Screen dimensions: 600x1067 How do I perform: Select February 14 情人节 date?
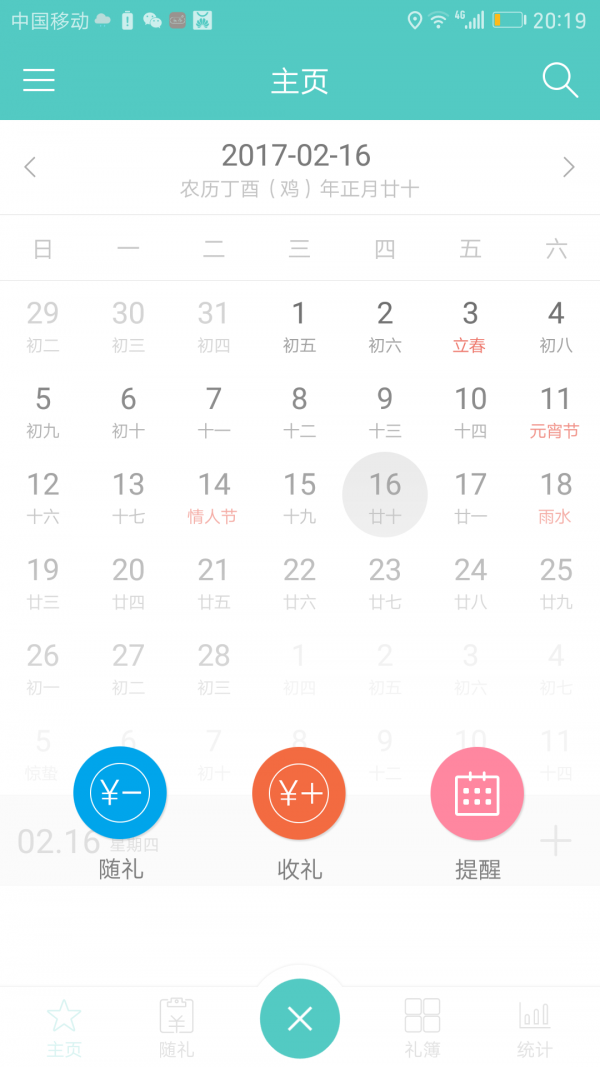pyautogui.click(x=213, y=497)
